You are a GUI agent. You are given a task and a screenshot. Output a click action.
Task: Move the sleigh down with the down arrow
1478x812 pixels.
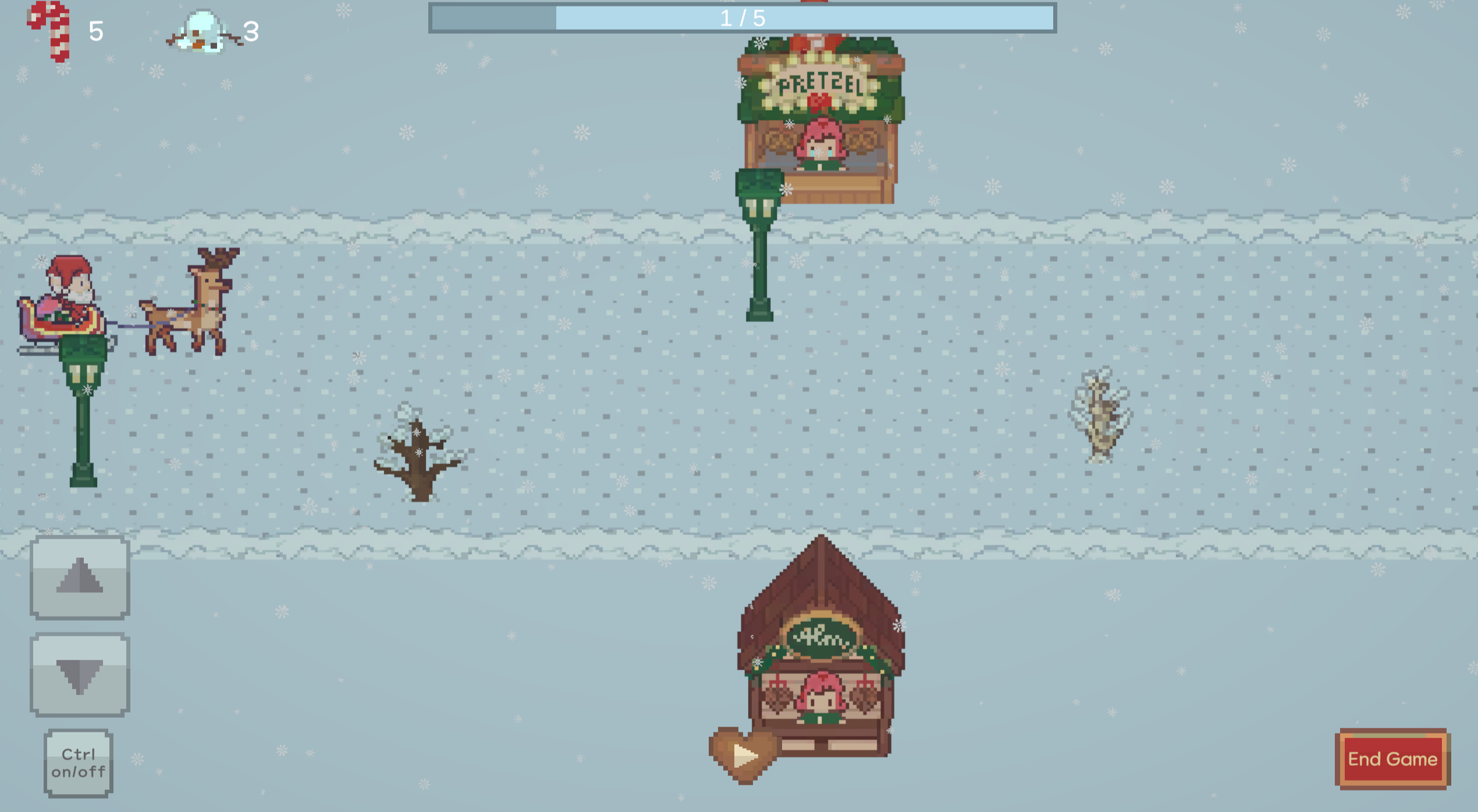click(80, 675)
